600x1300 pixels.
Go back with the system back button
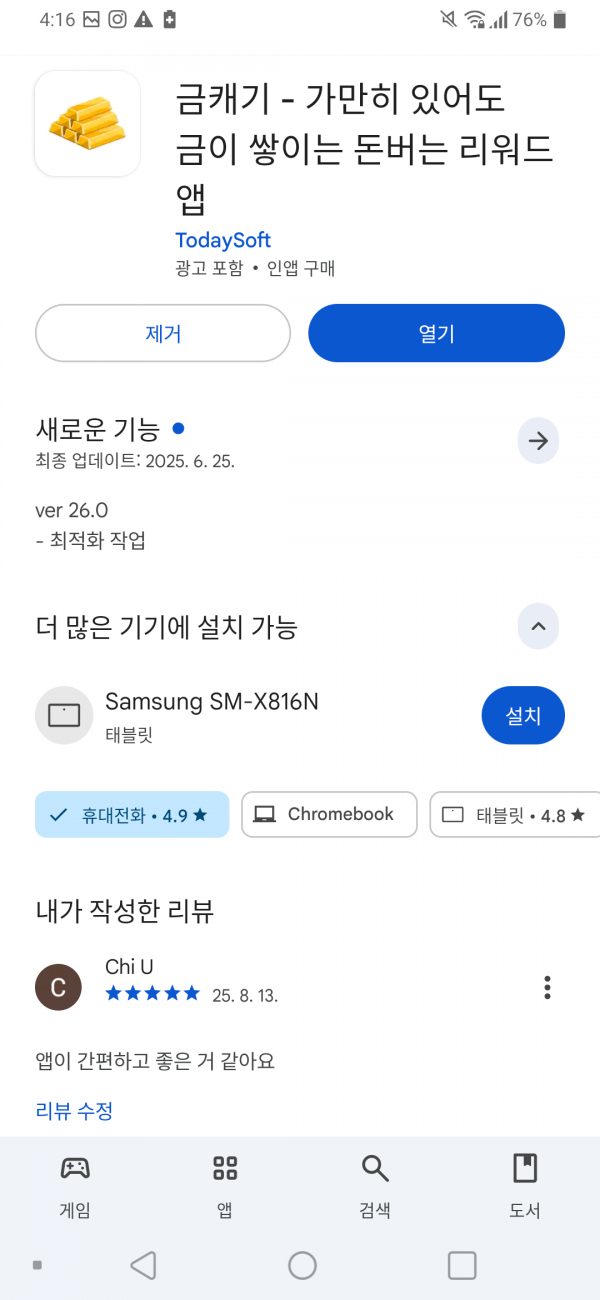point(143,1265)
